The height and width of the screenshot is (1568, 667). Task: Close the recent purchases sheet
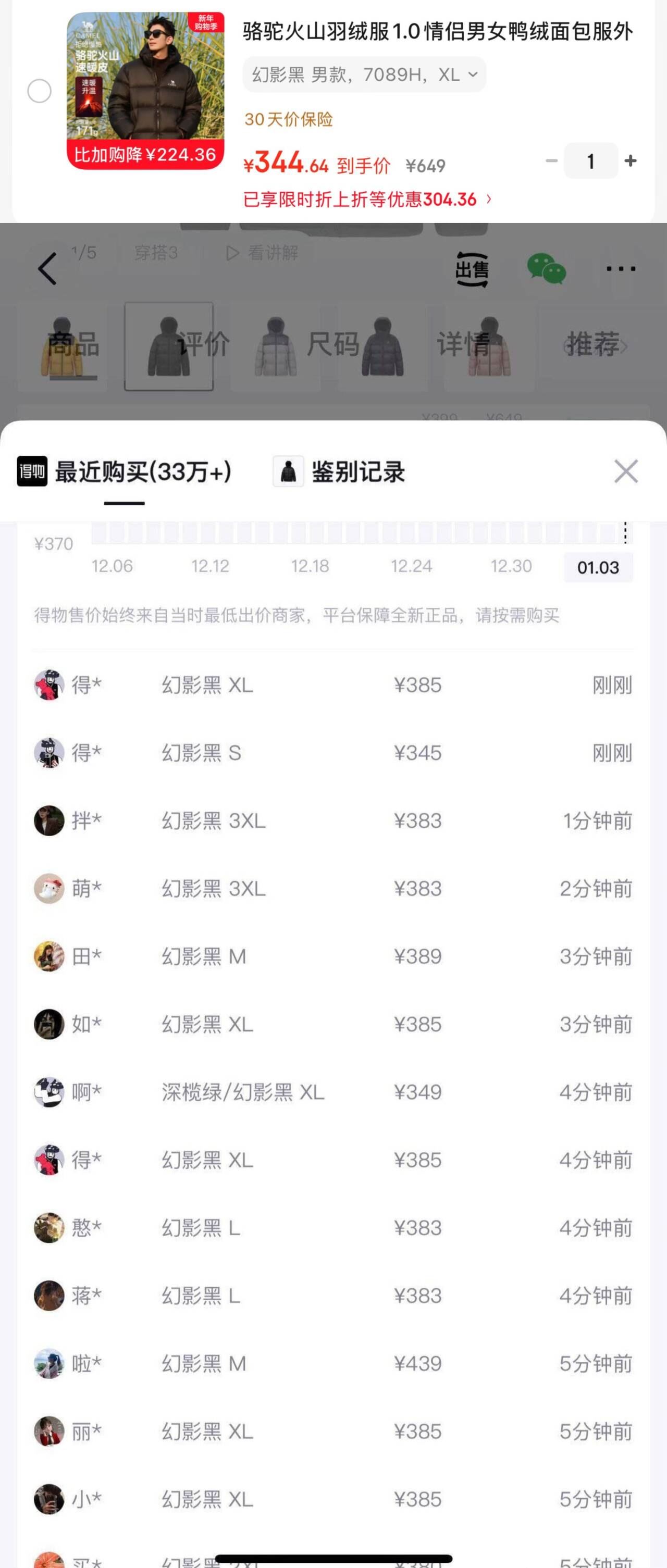pyautogui.click(x=626, y=472)
